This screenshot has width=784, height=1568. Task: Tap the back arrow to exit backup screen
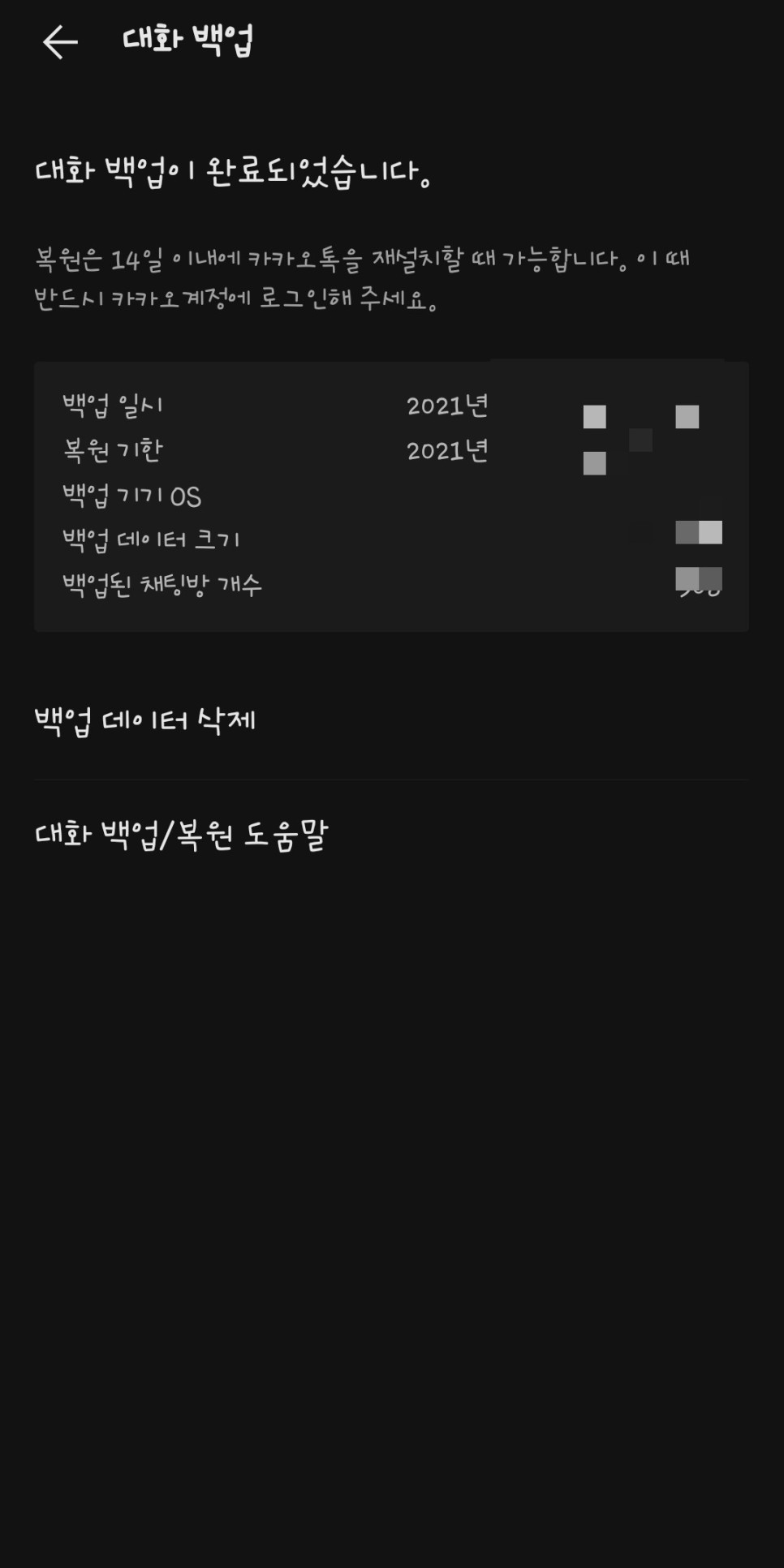coord(59,42)
